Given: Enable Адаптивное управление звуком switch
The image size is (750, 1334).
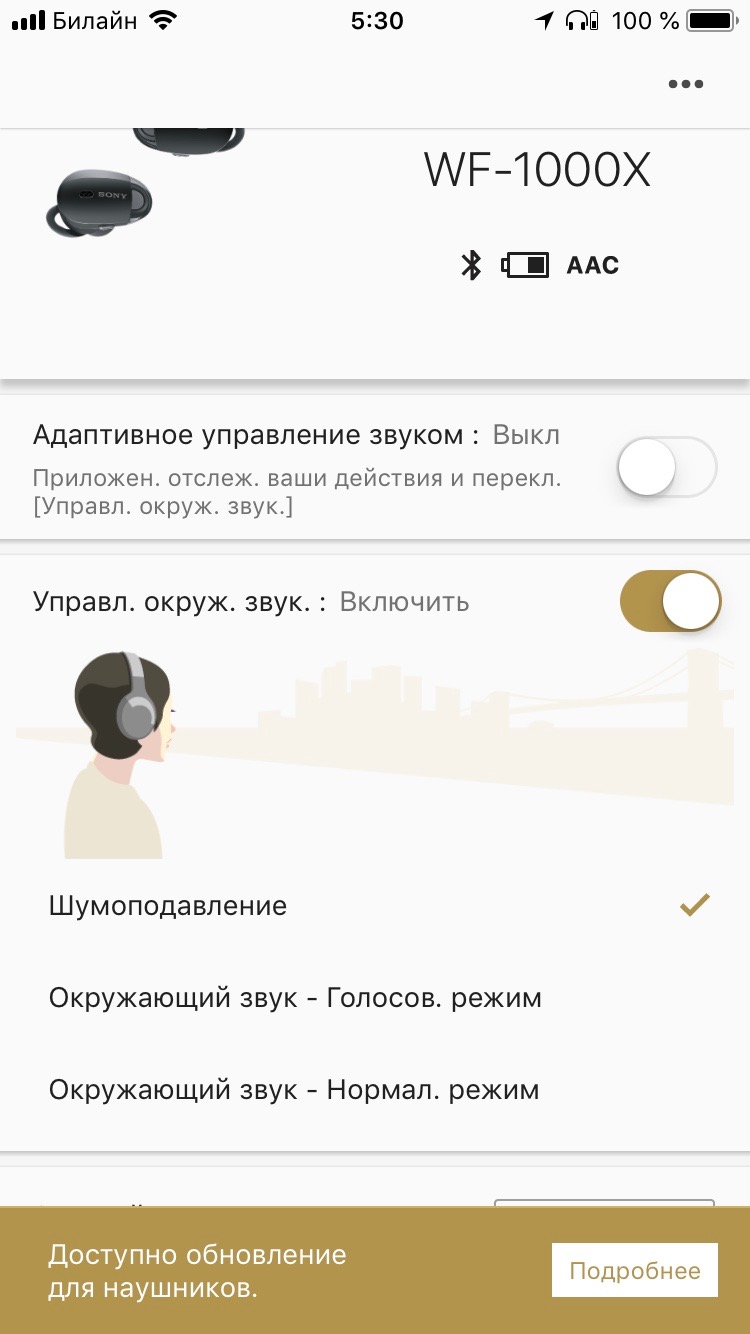Looking at the screenshot, I should (x=667, y=467).
